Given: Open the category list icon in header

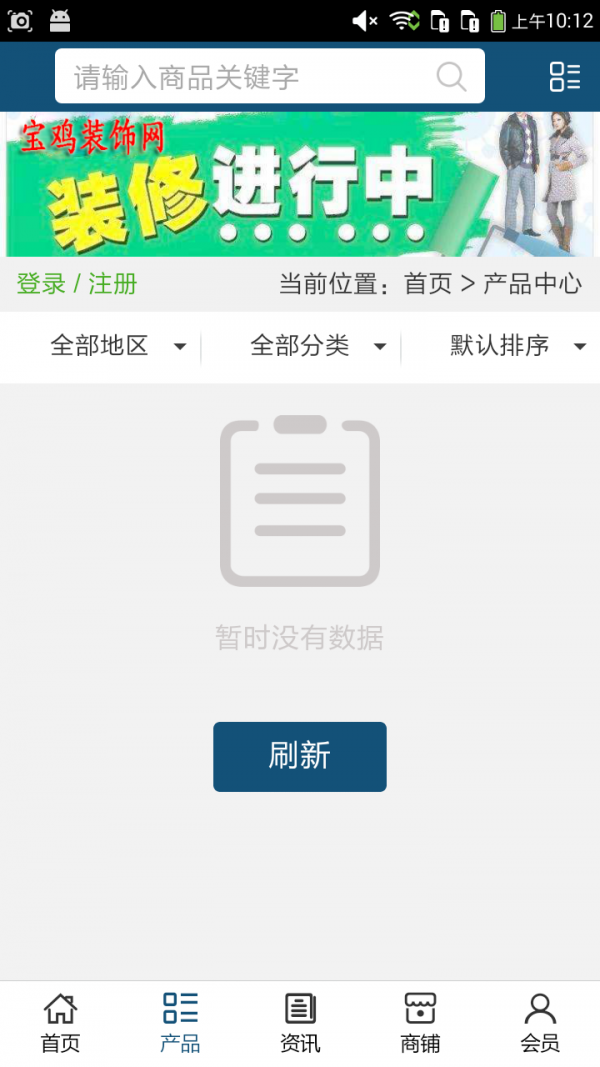Looking at the screenshot, I should (x=565, y=76).
